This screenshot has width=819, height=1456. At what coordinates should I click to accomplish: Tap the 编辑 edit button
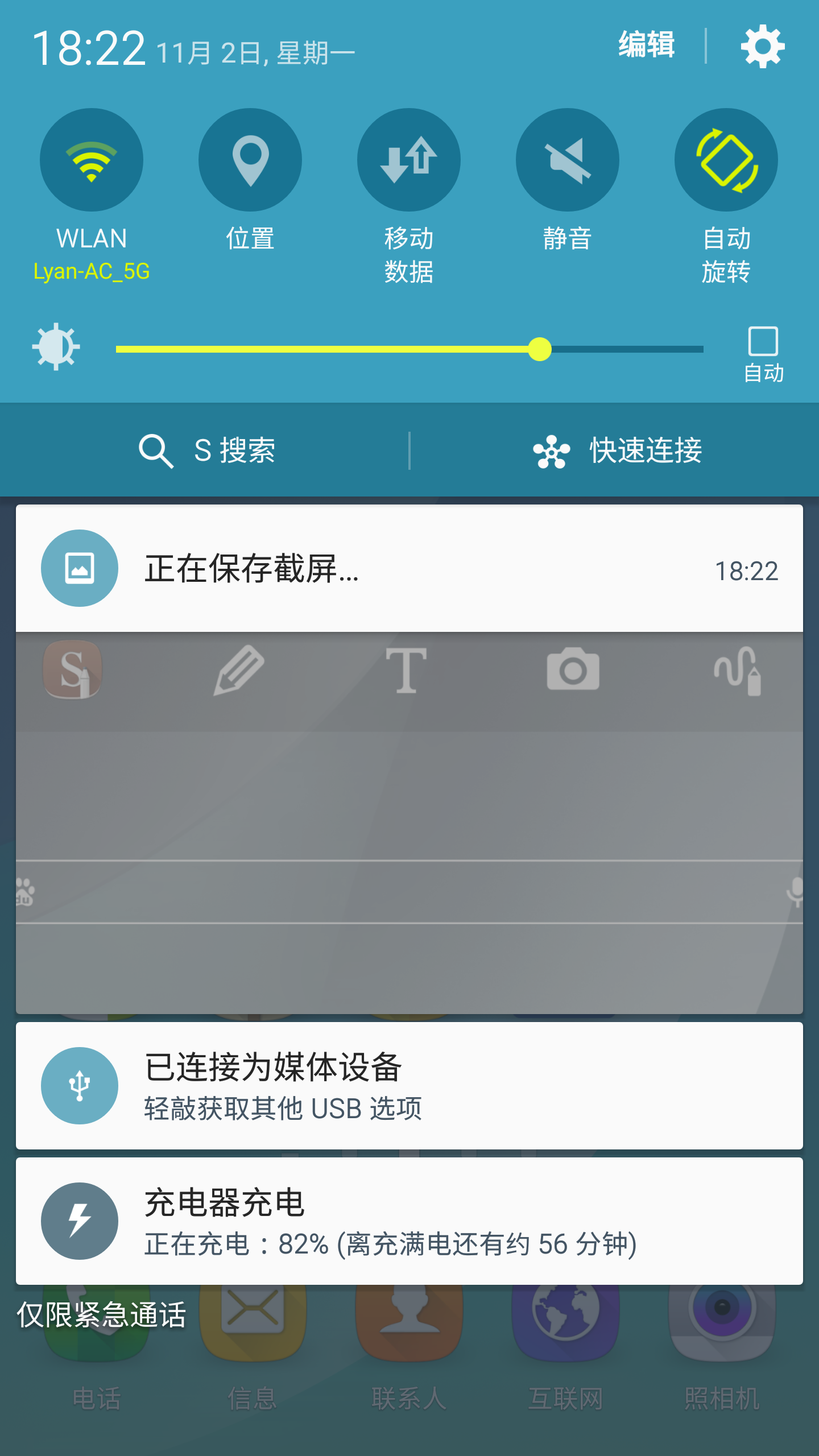pos(647,44)
